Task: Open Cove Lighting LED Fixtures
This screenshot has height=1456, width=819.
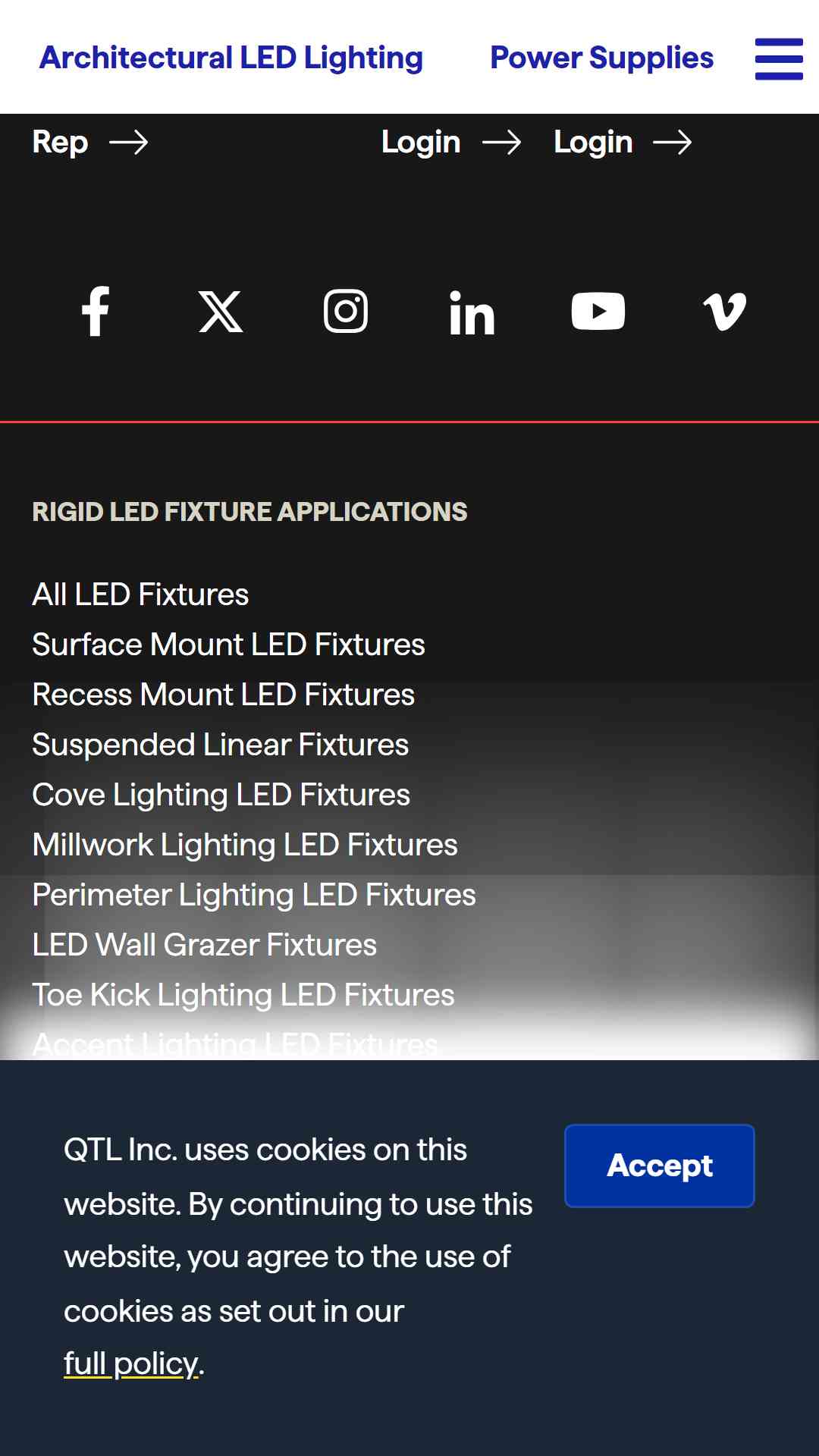Action: click(x=221, y=795)
